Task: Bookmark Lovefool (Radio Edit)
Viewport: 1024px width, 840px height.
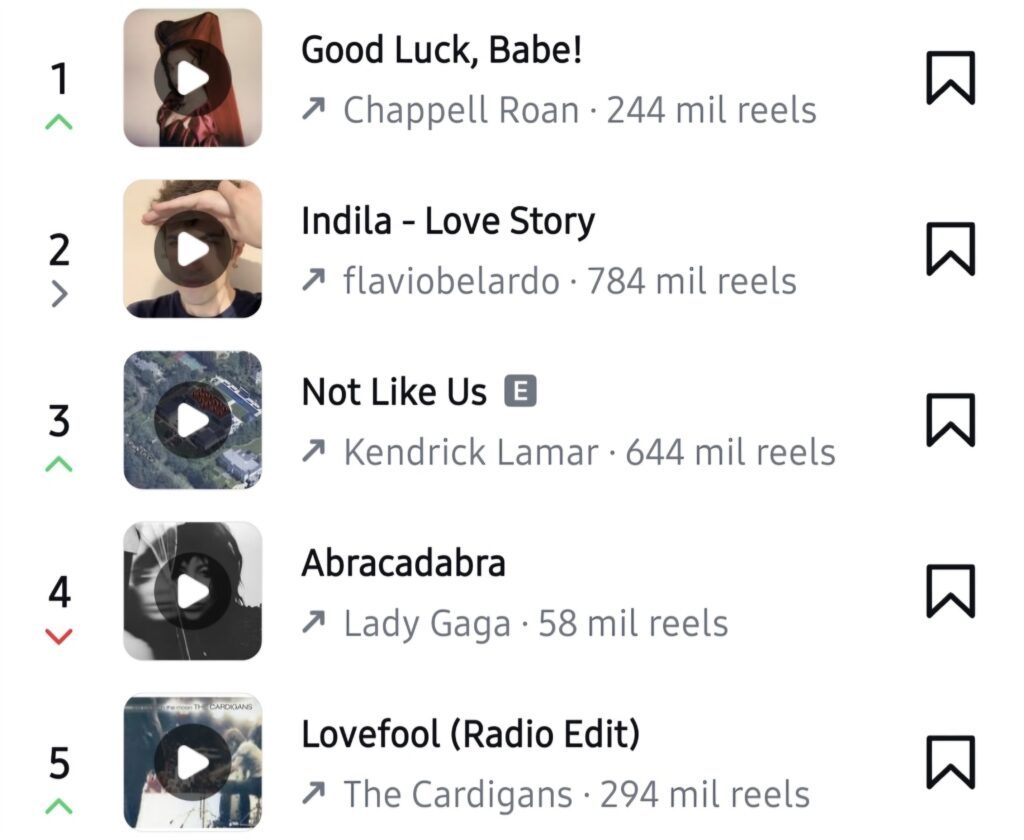Action: [x=949, y=762]
